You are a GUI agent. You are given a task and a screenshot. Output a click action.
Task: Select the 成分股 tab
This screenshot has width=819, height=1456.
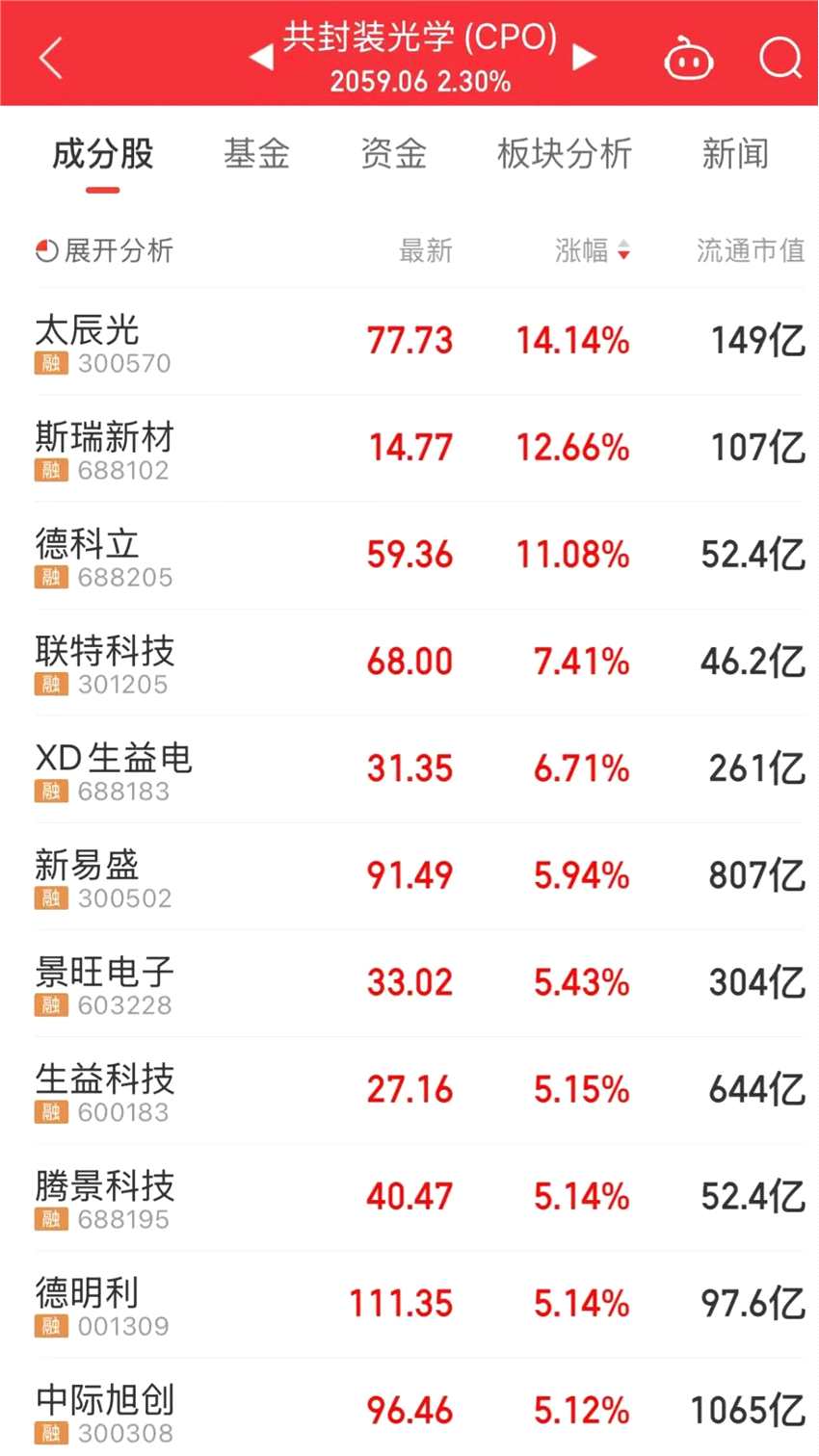click(x=103, y=154)
